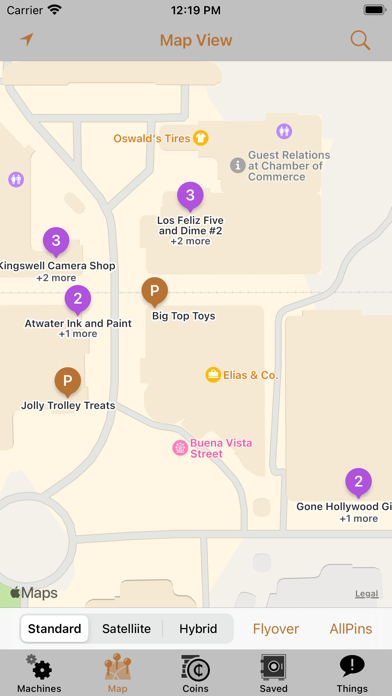Switch to the Saved tab
392x696 pixels.
click(x=273, y=673)
